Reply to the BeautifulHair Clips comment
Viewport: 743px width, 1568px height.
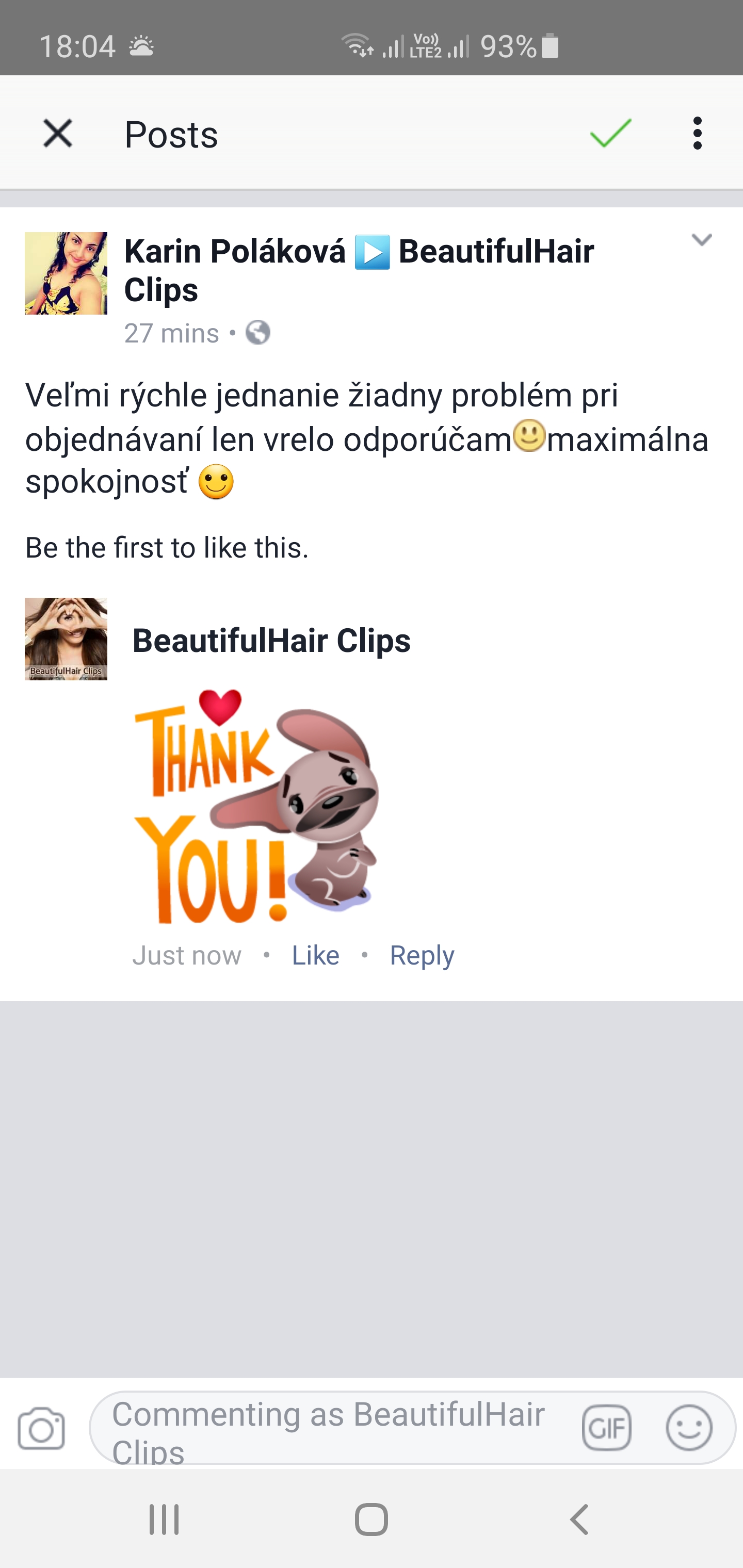pyautogui.click(x=422, y=955)
